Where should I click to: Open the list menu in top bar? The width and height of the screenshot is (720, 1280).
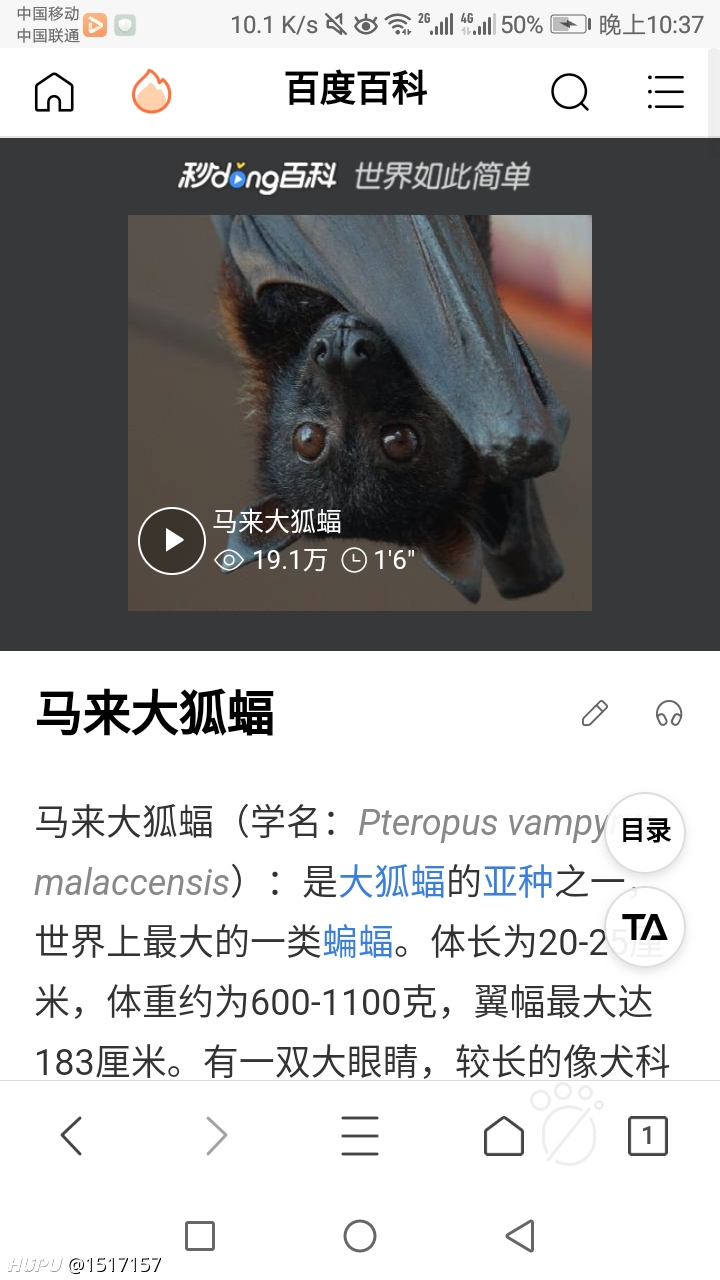[665, 92]
